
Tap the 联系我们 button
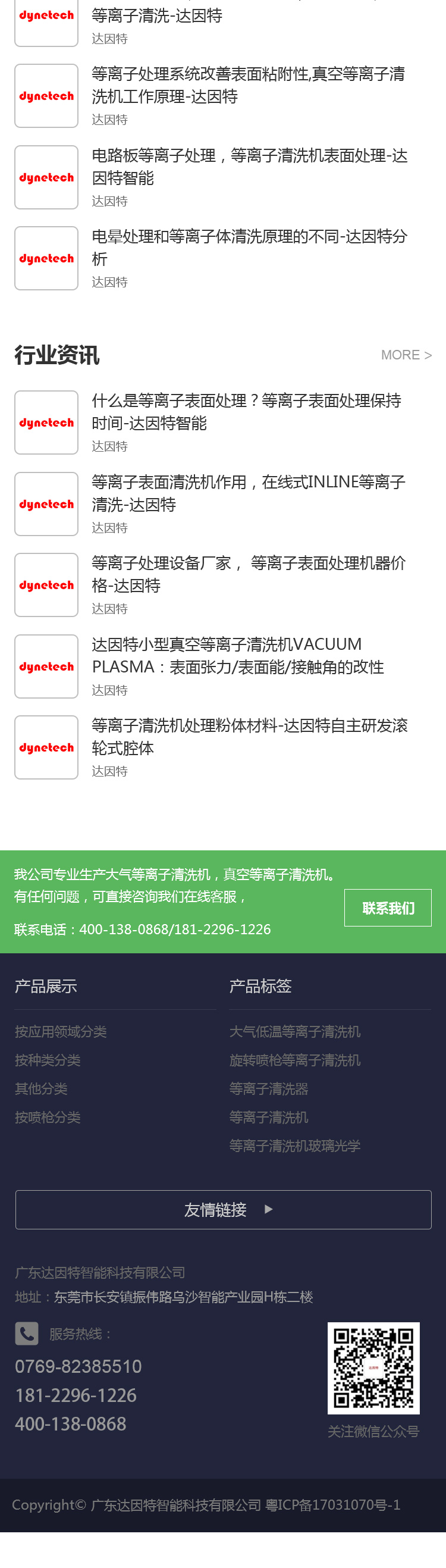[388, 907]
